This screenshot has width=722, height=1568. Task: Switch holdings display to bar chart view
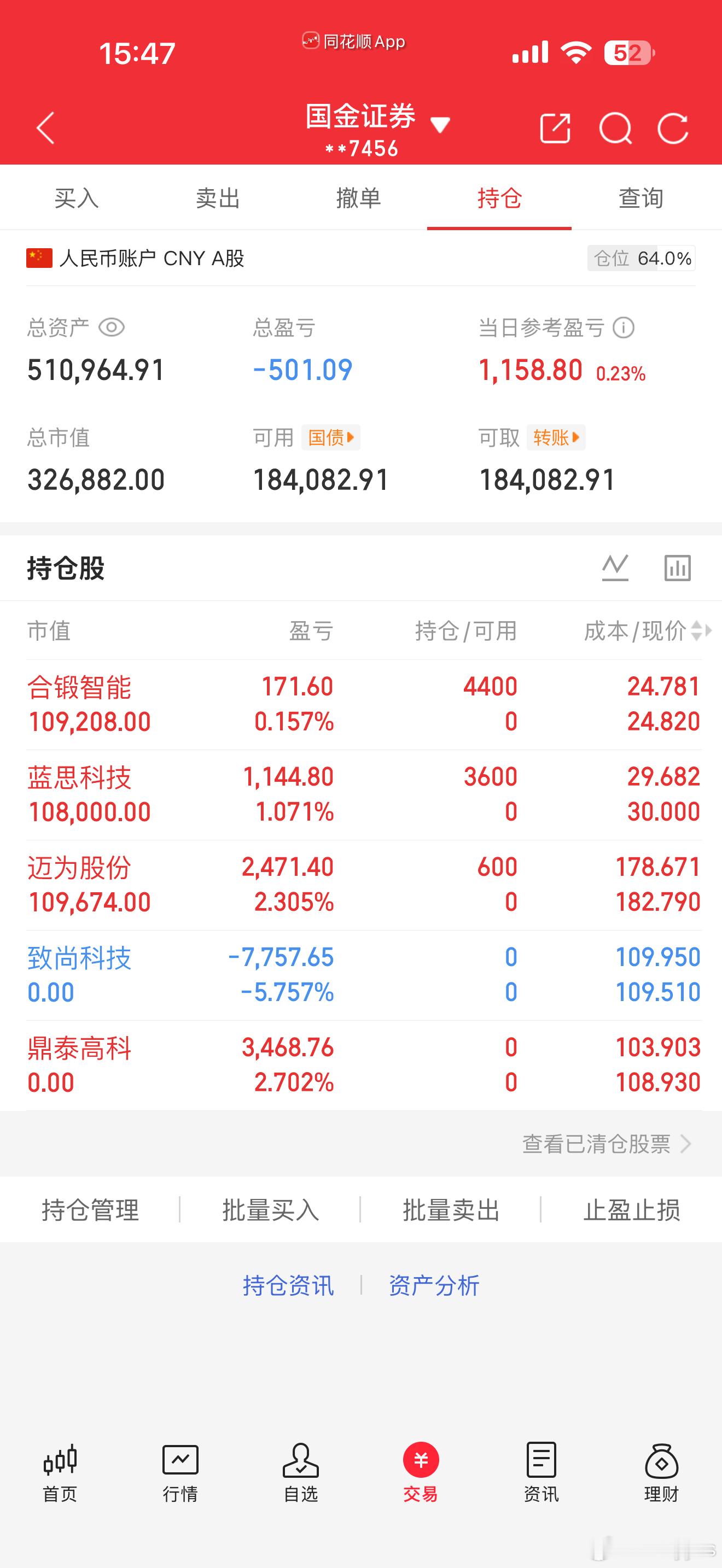(678, 567)
